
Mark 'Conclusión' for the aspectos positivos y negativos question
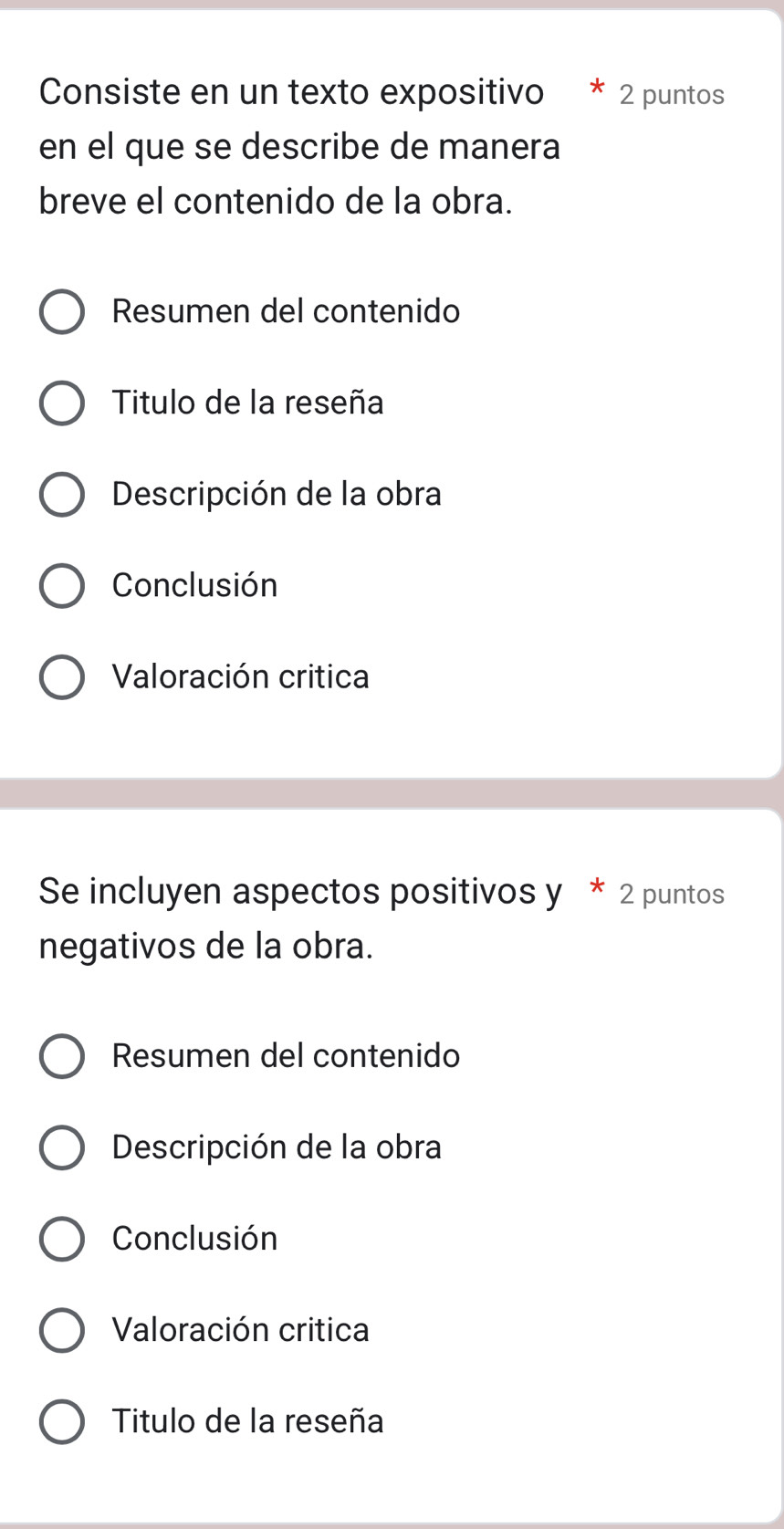62,1239
